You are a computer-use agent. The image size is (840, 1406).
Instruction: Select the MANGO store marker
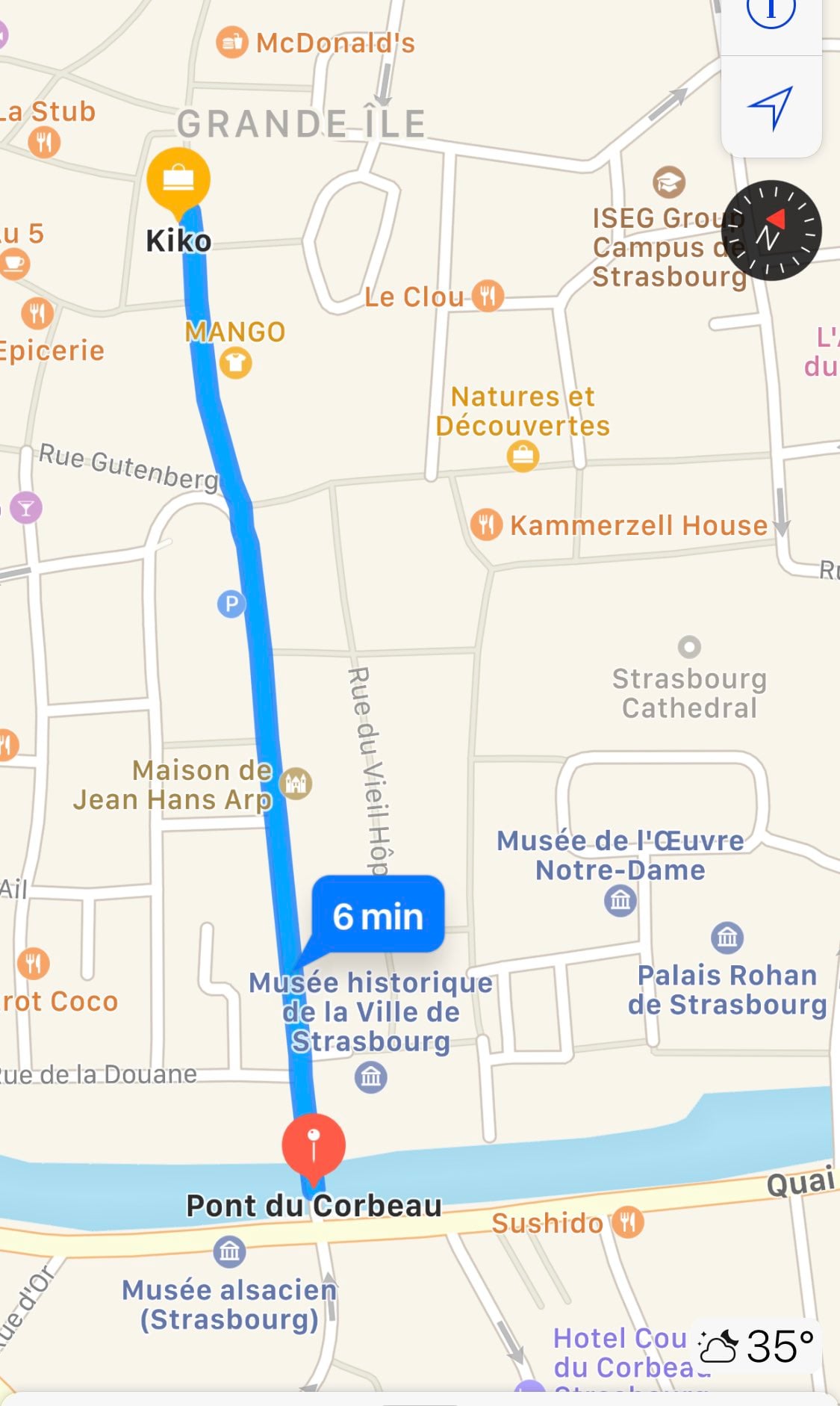[236, 363]
